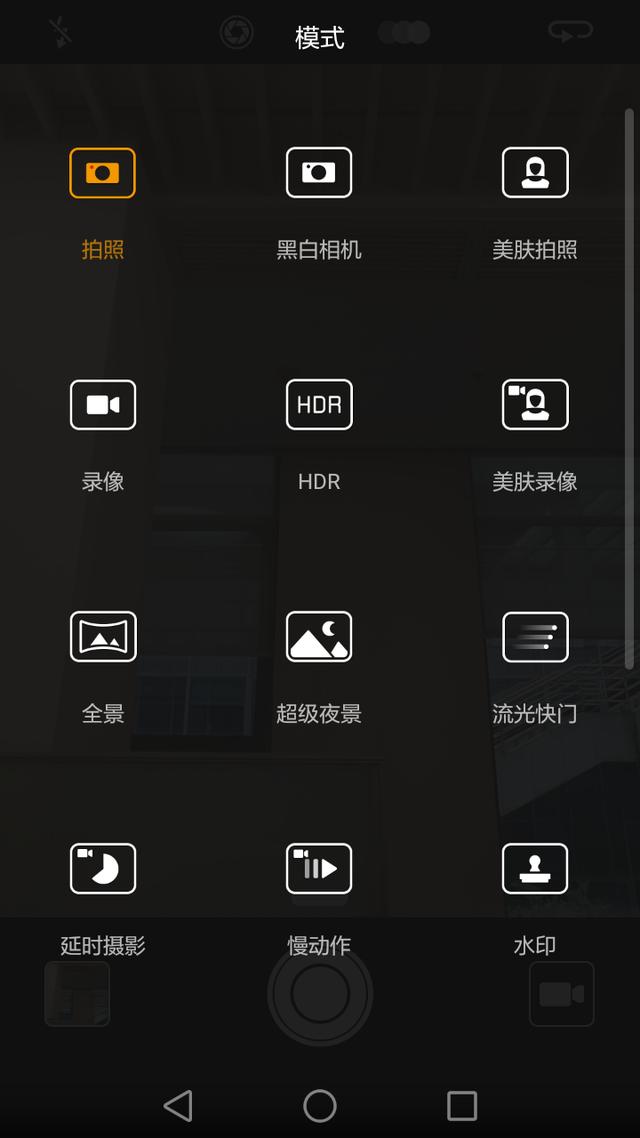Screen dimensions: 640x1138
Task: Open 美肤录像 beauty video mode
Action: click(535, 405)
